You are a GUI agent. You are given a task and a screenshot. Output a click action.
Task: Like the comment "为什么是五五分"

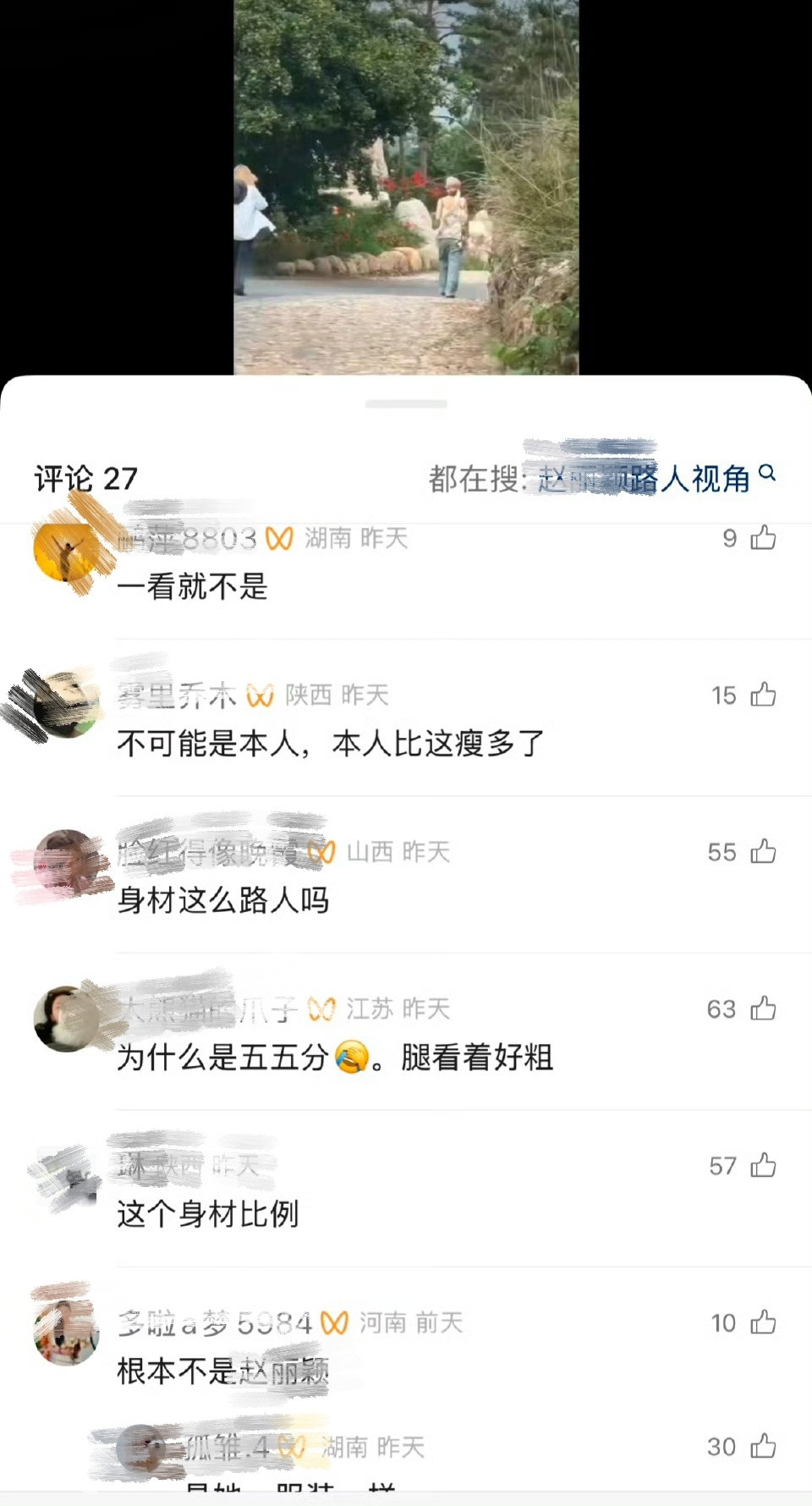763,1009
